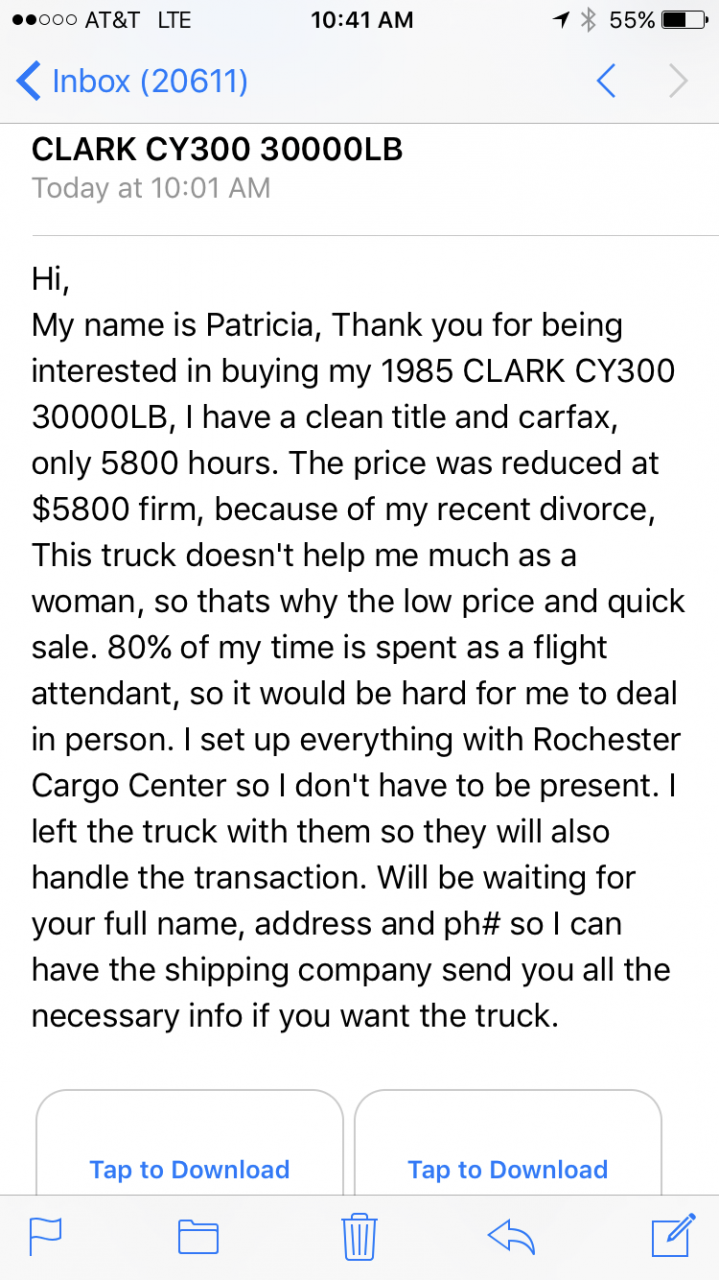Go back to the Inbox
This screenshot has width=719, height=1280.
click(132, 81)
